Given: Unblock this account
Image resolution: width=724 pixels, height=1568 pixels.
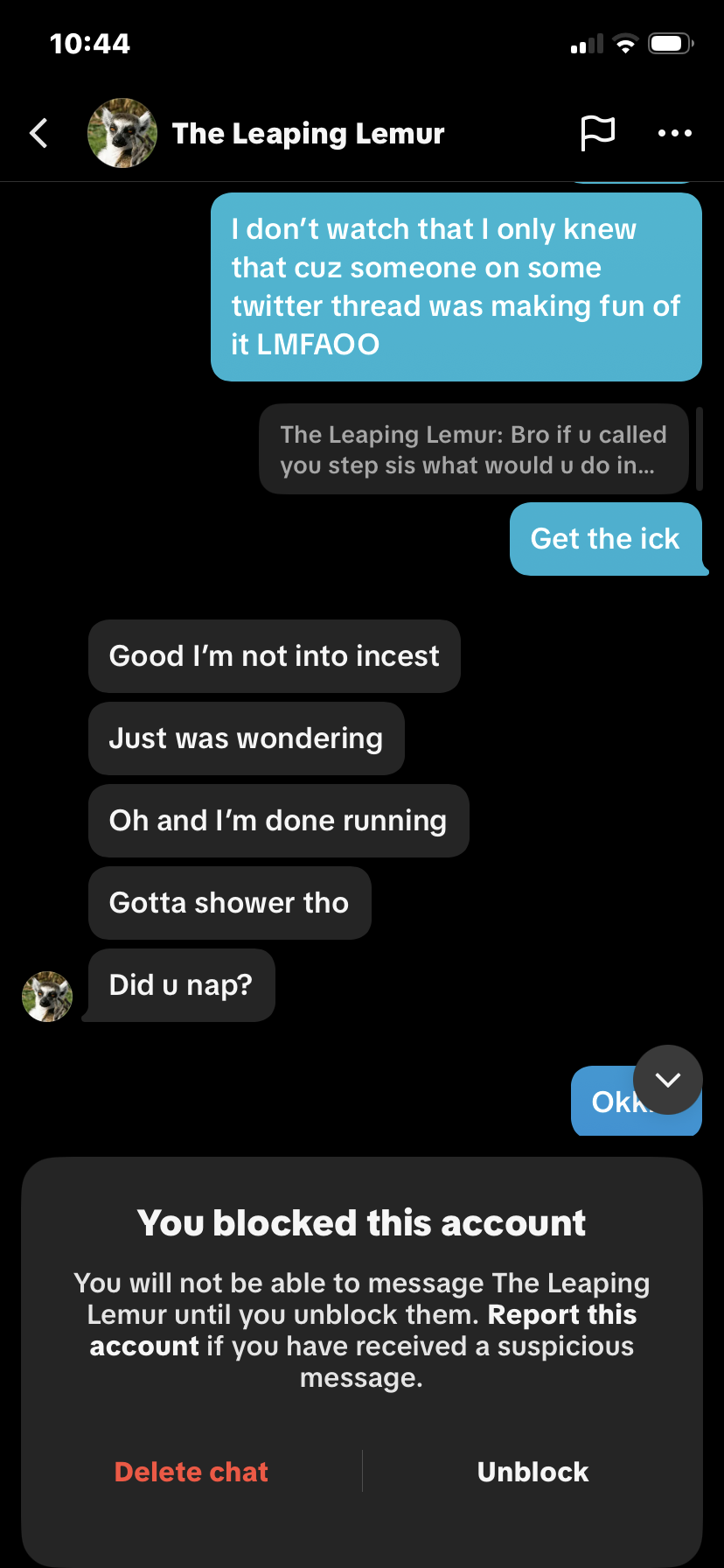Looking at the screenshot, I should (533, 1472).
